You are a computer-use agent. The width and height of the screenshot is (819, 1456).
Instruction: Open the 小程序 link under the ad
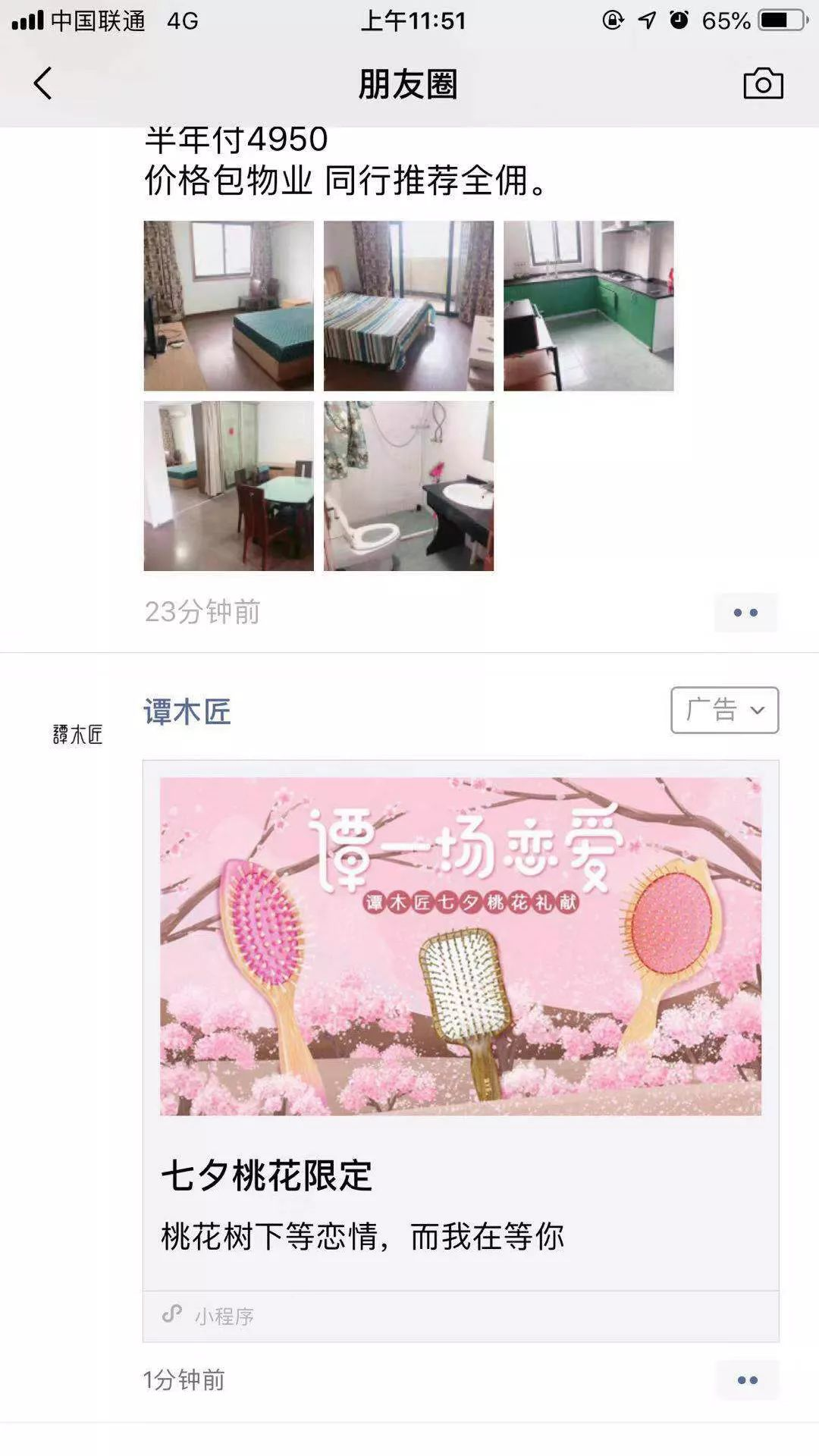click(461, 1316)
